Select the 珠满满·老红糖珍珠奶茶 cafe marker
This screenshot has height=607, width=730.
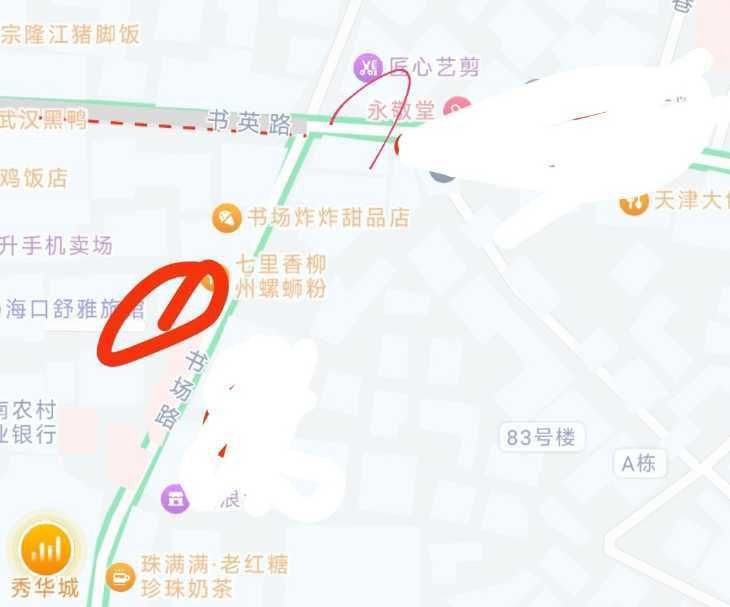[121, 577]
